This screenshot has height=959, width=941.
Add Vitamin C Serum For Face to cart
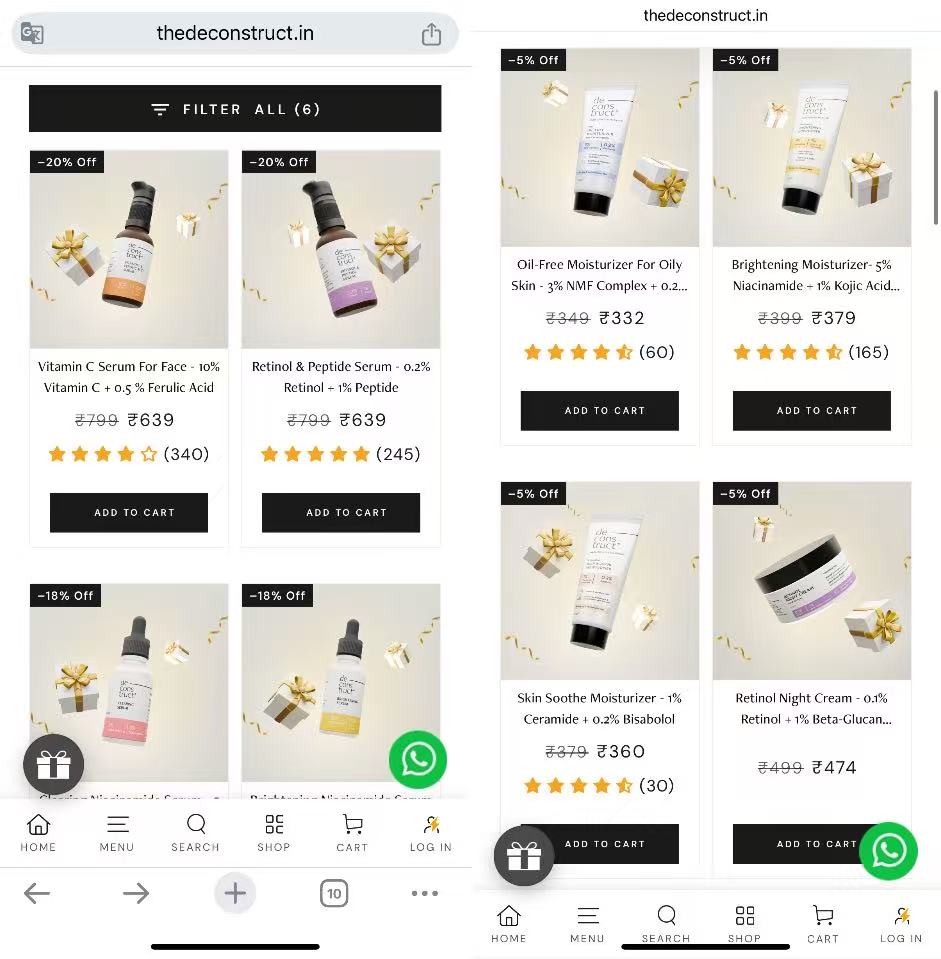pos(129,512)
